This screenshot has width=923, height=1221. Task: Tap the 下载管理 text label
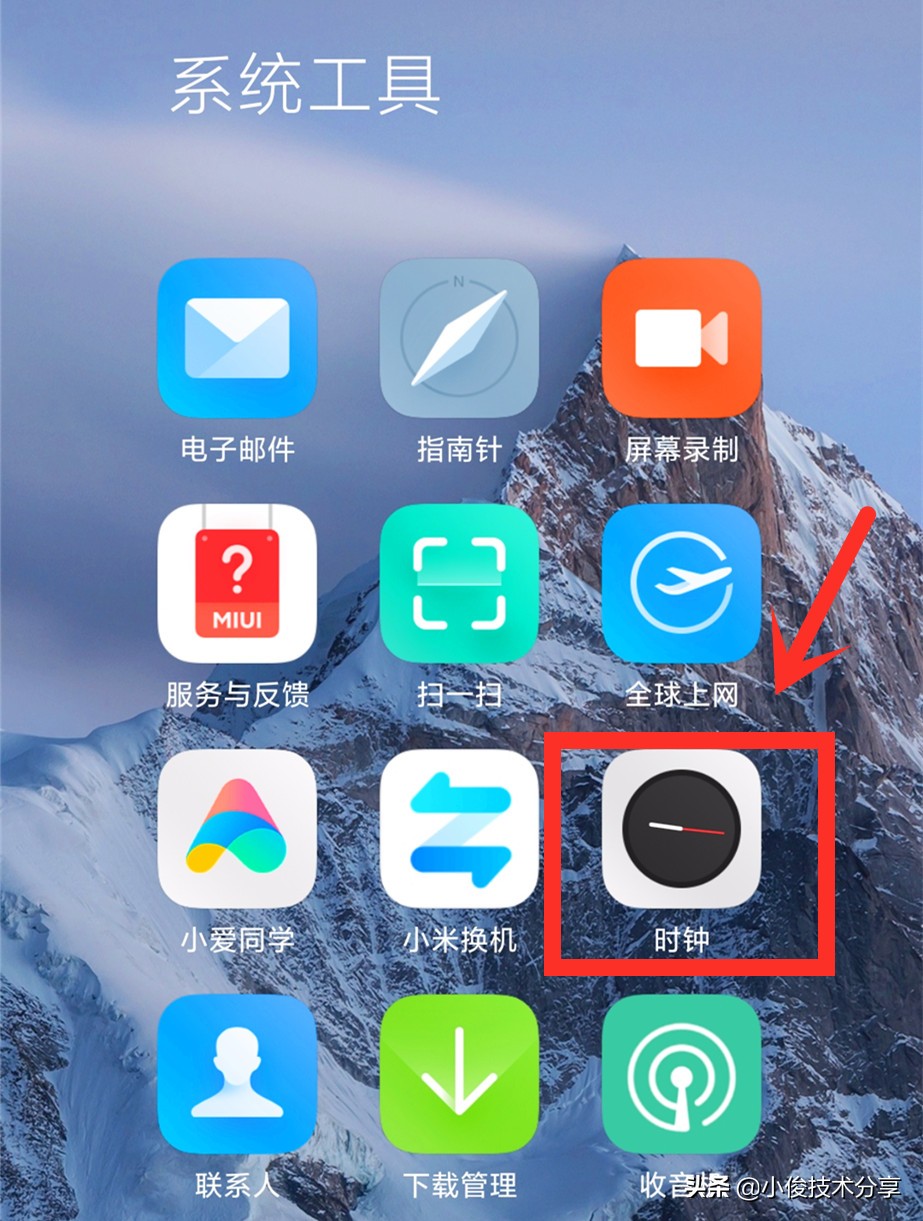point(459,1188)
